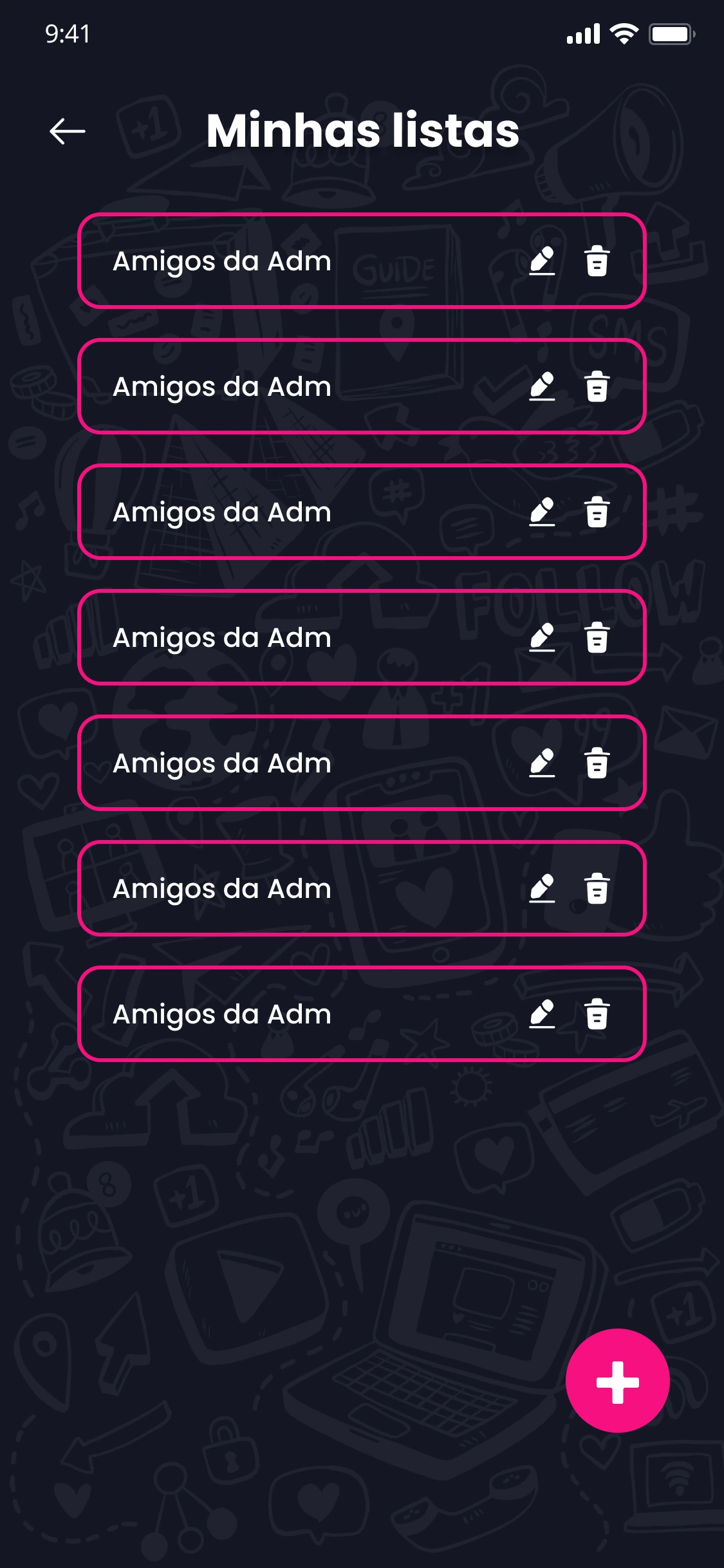Open the first Amigos da Adm list
724x1568 pixels.
[x=362, y=261]
